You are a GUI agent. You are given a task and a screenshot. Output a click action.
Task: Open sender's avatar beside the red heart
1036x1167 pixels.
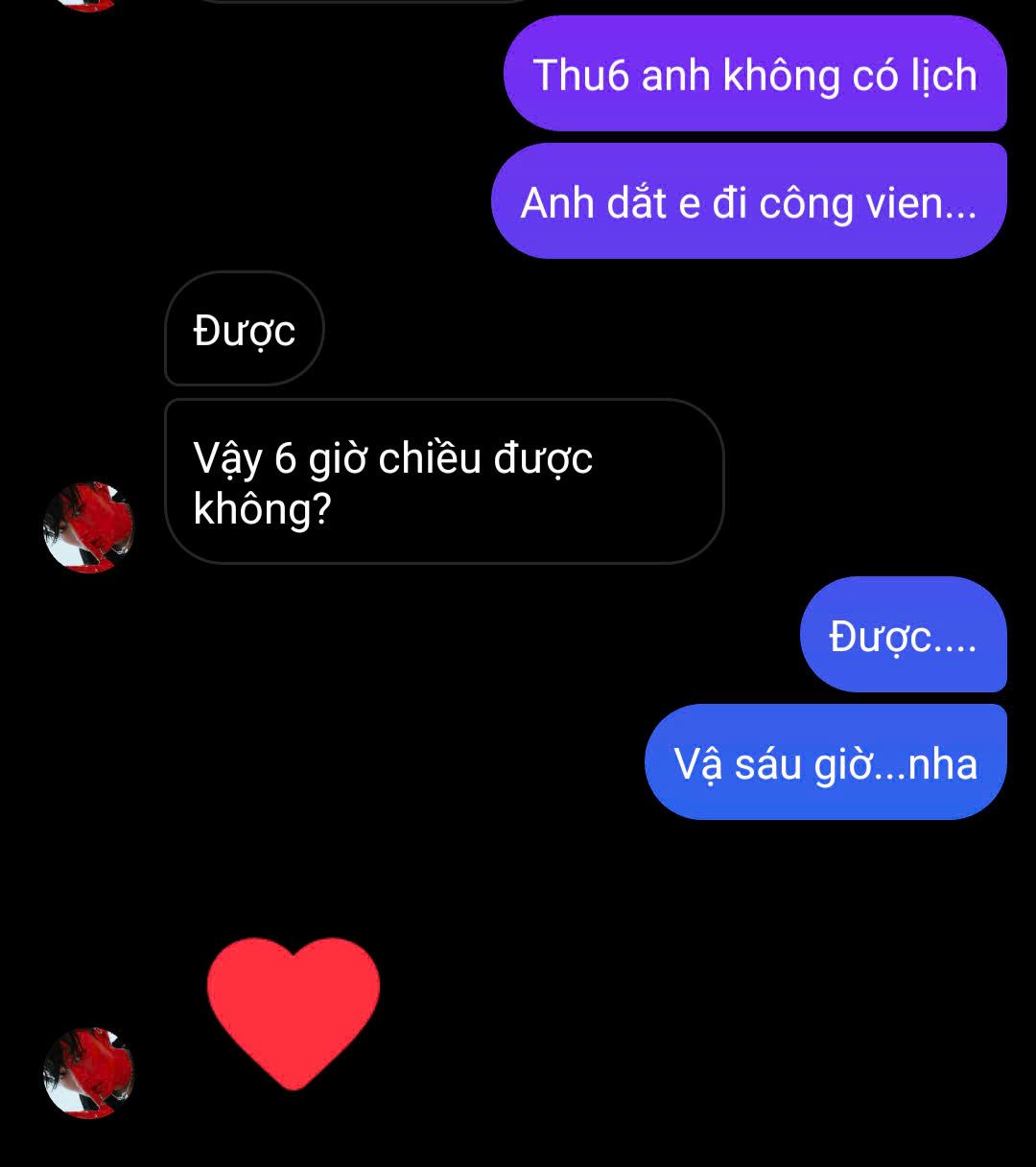pyautogui.click(x=88, y=1073)
